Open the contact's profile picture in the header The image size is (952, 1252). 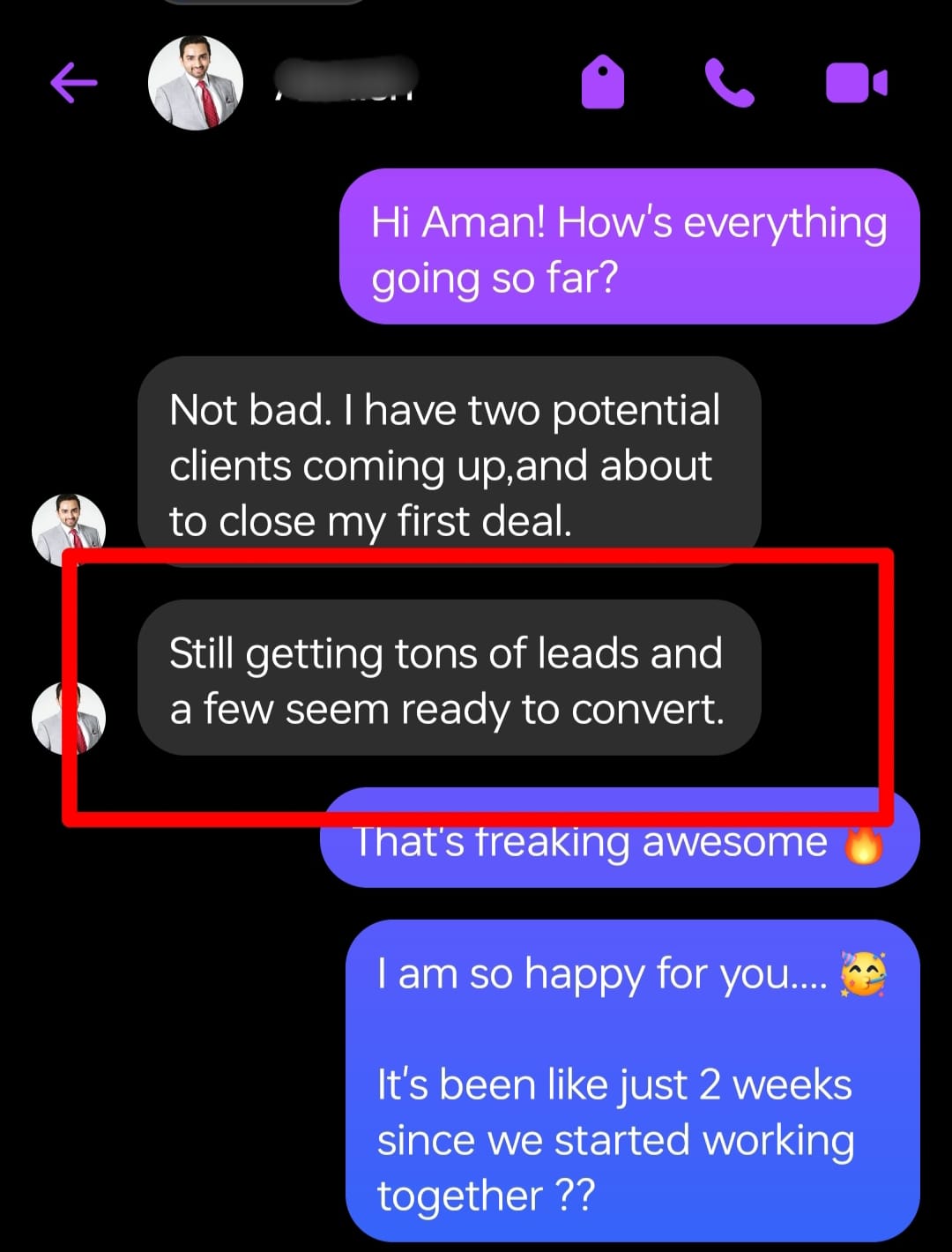tap(195, 84)
